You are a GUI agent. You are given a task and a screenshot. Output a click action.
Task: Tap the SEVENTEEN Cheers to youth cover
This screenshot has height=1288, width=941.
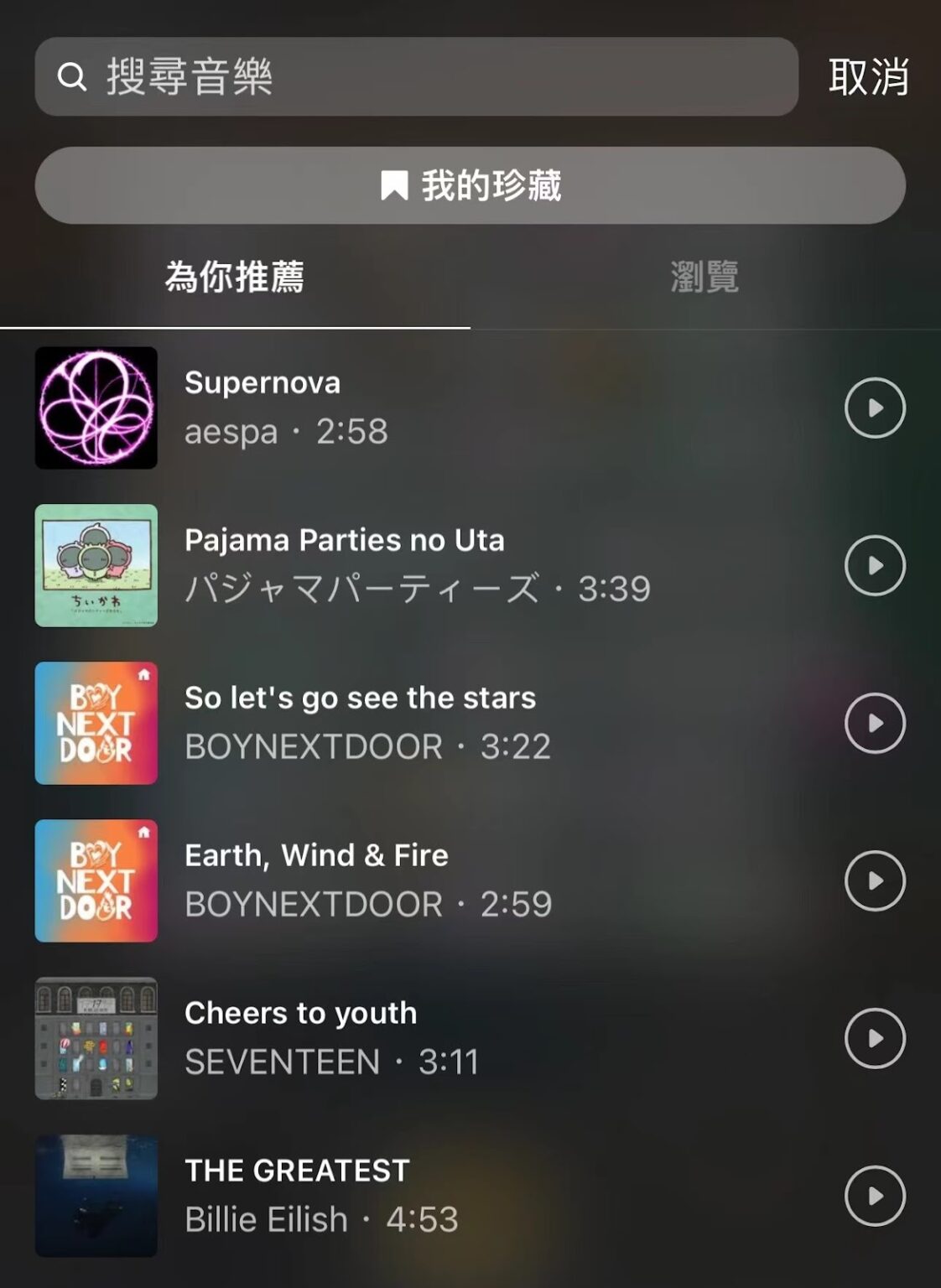point(95,1037)
